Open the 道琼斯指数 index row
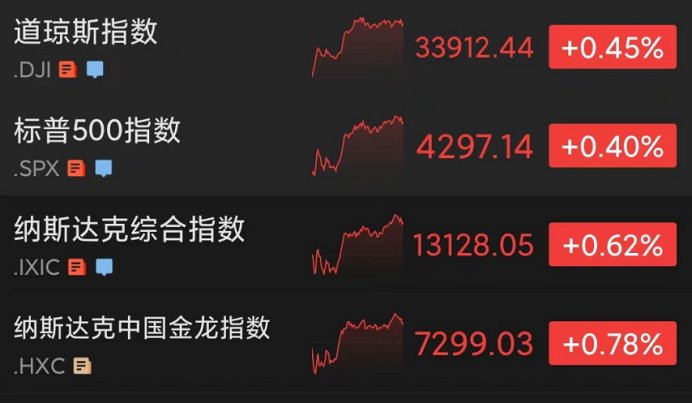The width and height of the screenshot is (692, 403). click(86, 33)
